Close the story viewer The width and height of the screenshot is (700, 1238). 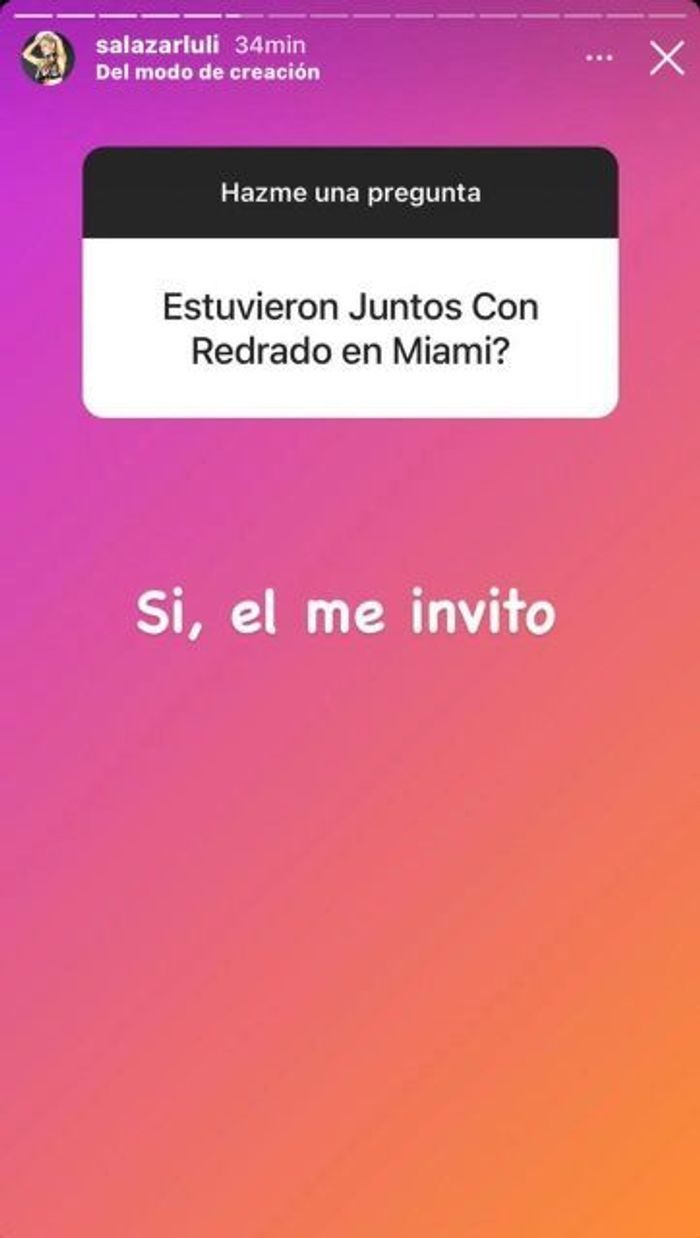tap(666, 58)
